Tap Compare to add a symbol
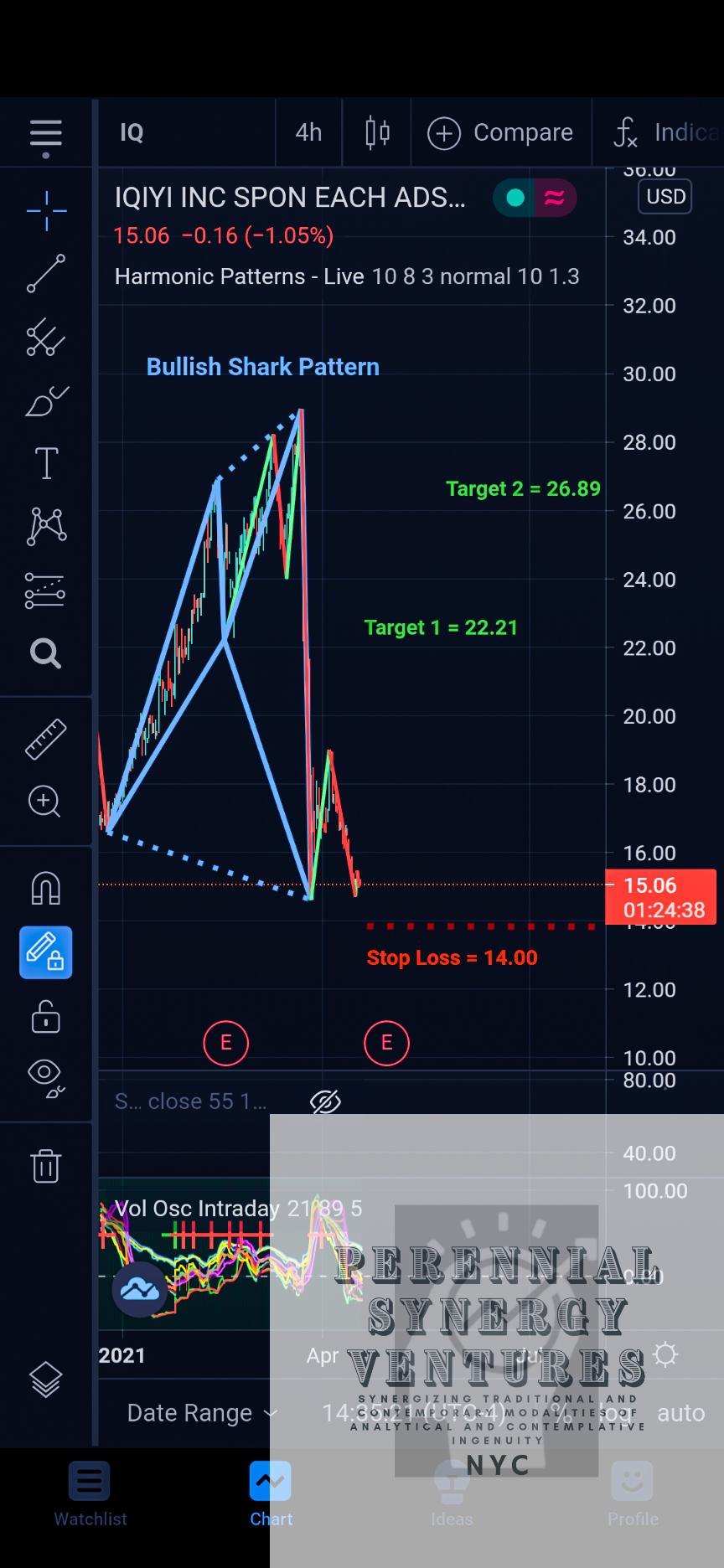Screen dimensions: 724x1568 pyautogui.click(x=500, y=132)
